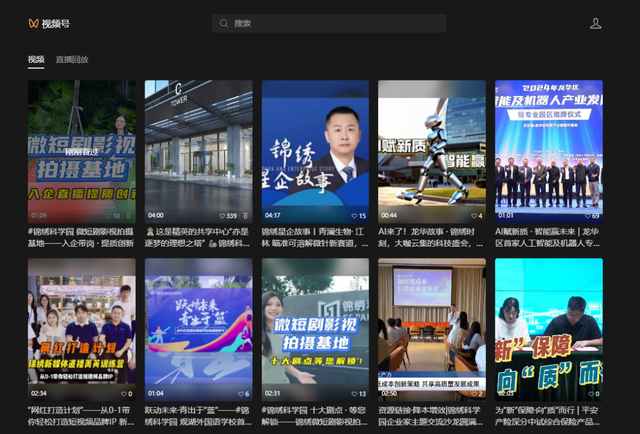
Task: Select the 视频 tab
Action: (36, 59)
